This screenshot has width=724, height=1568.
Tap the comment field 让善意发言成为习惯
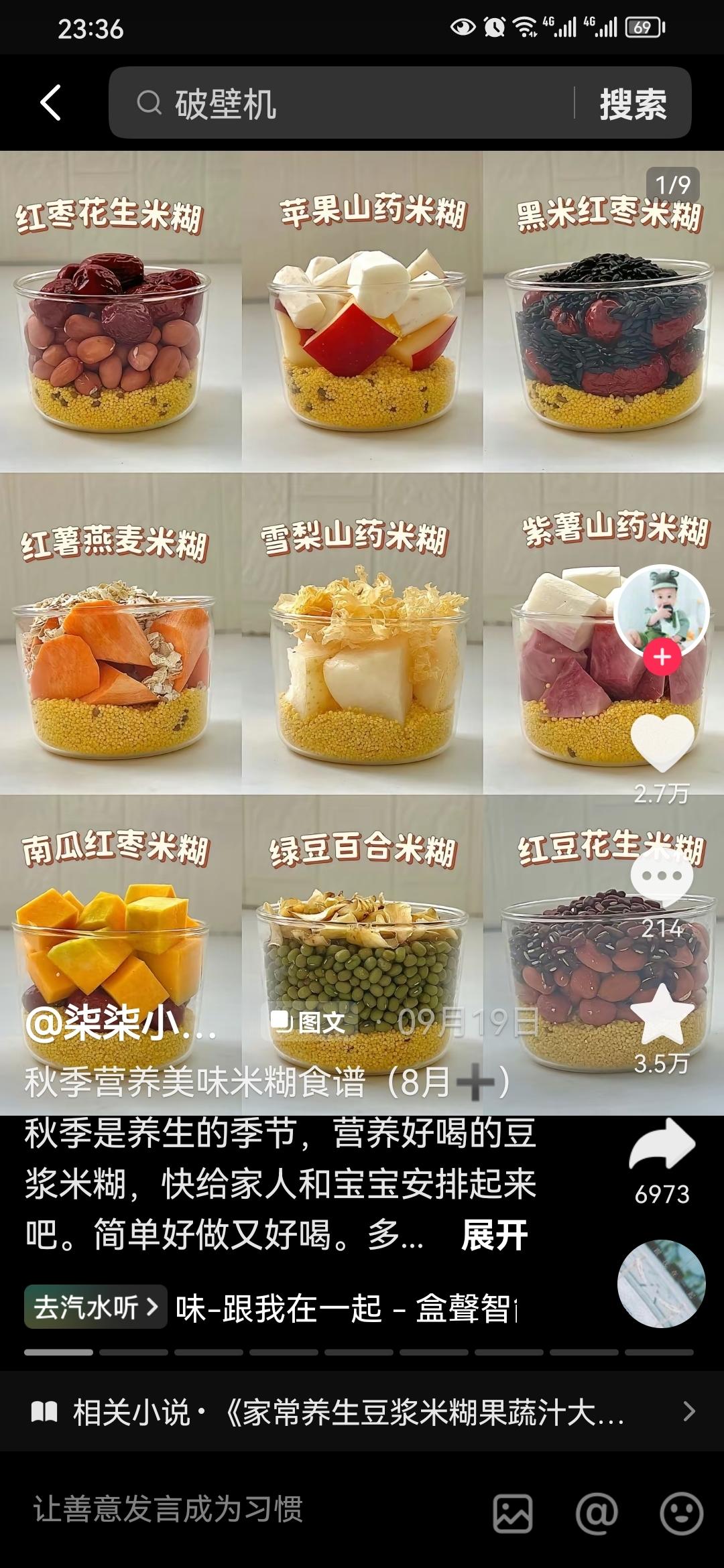[x=201, y=1509]
